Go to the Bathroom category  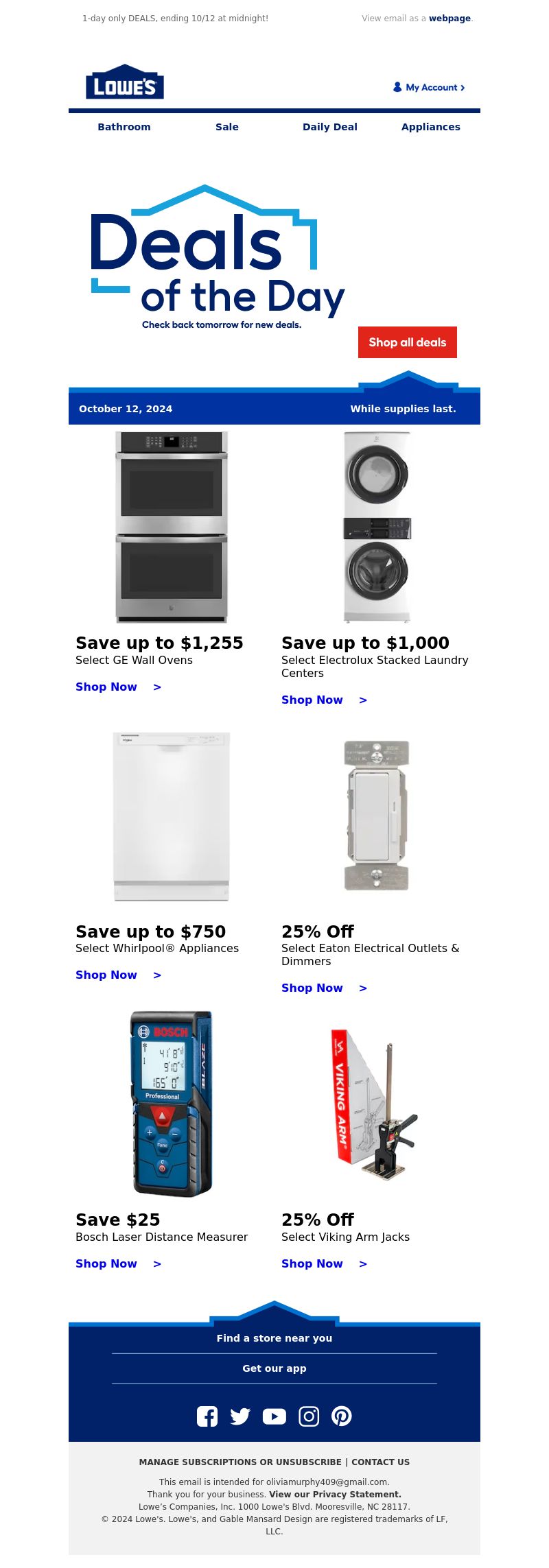(124, 127)
